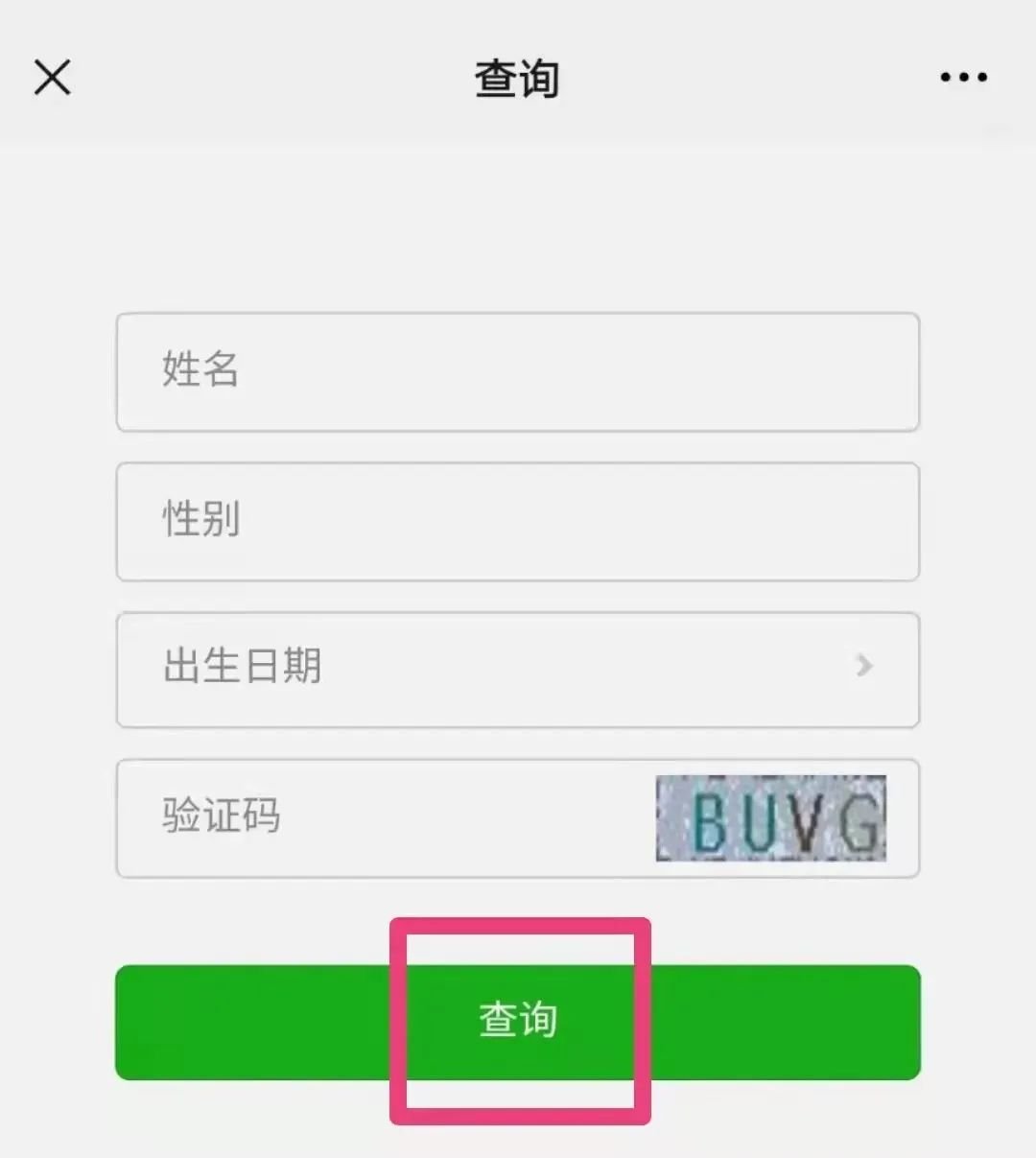Viewport: 1036px width, 1158px height.
Task: Open the 出生日期 birth date picker
Action: click(x=517, y=670)
